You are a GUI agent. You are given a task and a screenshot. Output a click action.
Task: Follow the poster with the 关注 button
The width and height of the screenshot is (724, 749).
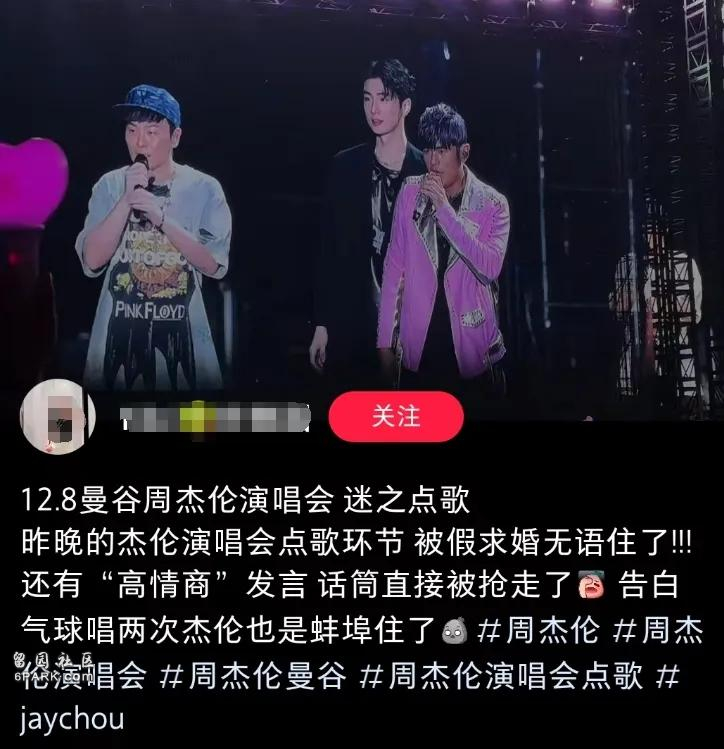[396, 417]
